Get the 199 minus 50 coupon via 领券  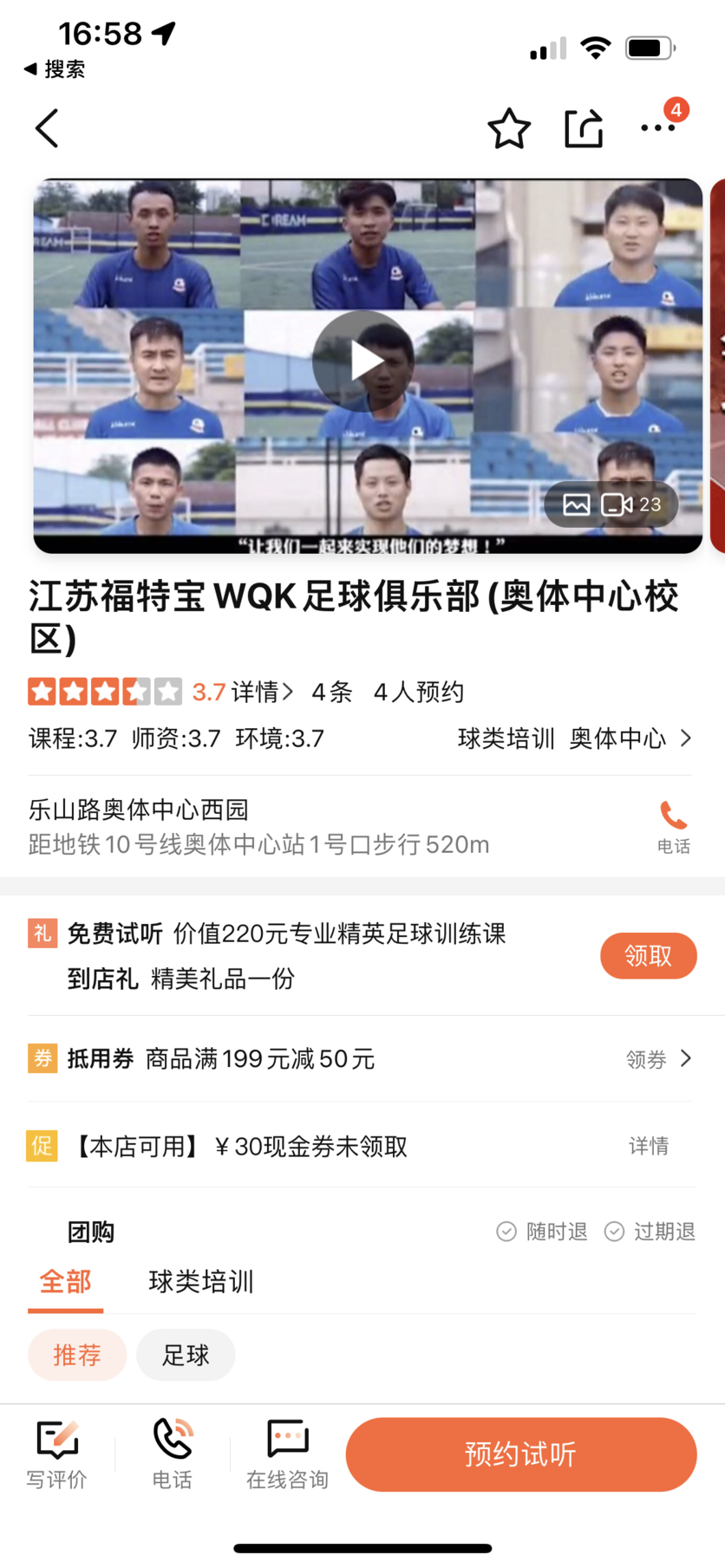coord(658,1059)
